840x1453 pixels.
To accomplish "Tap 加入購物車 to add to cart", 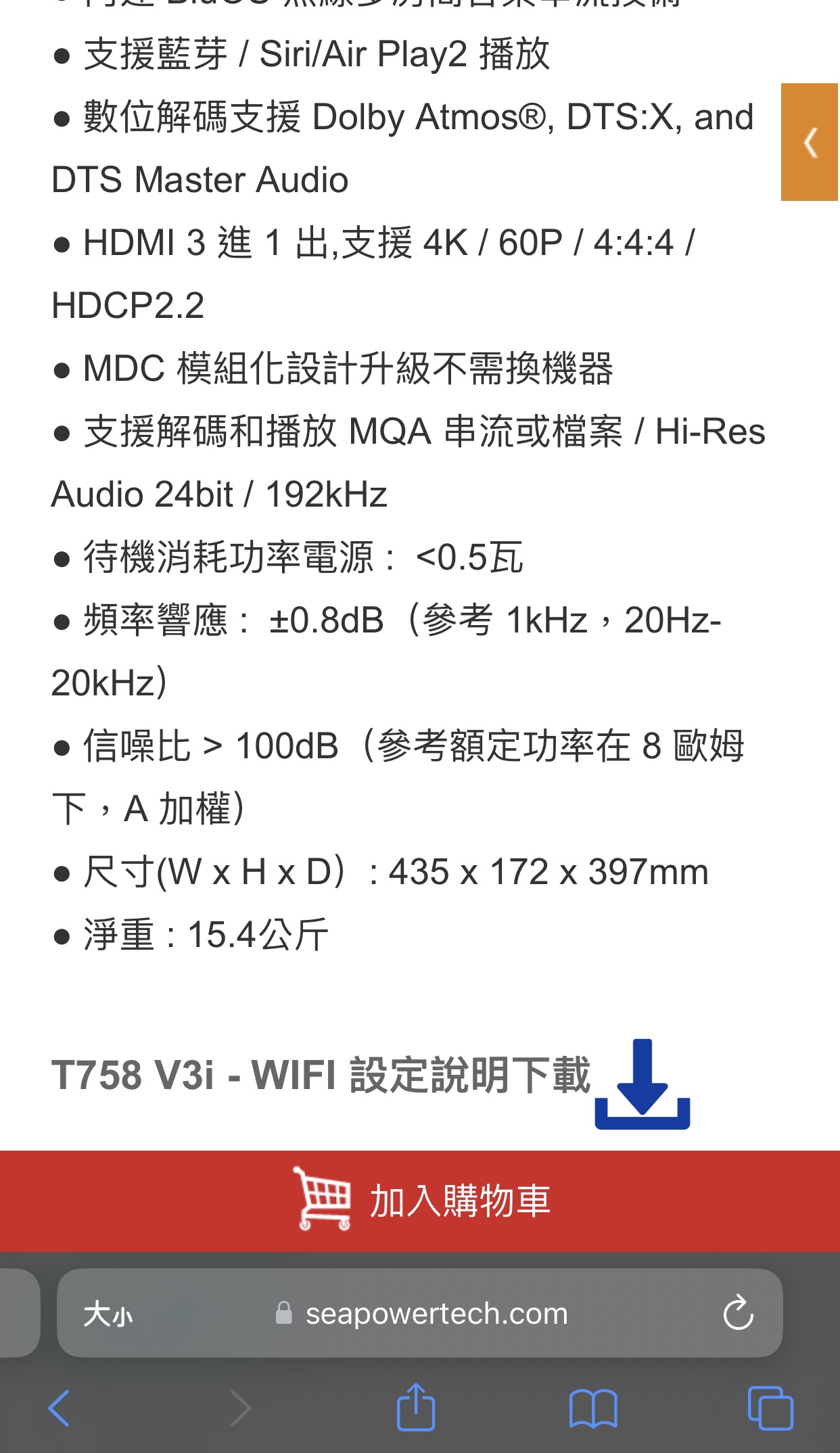I will tap(420, 1201).
